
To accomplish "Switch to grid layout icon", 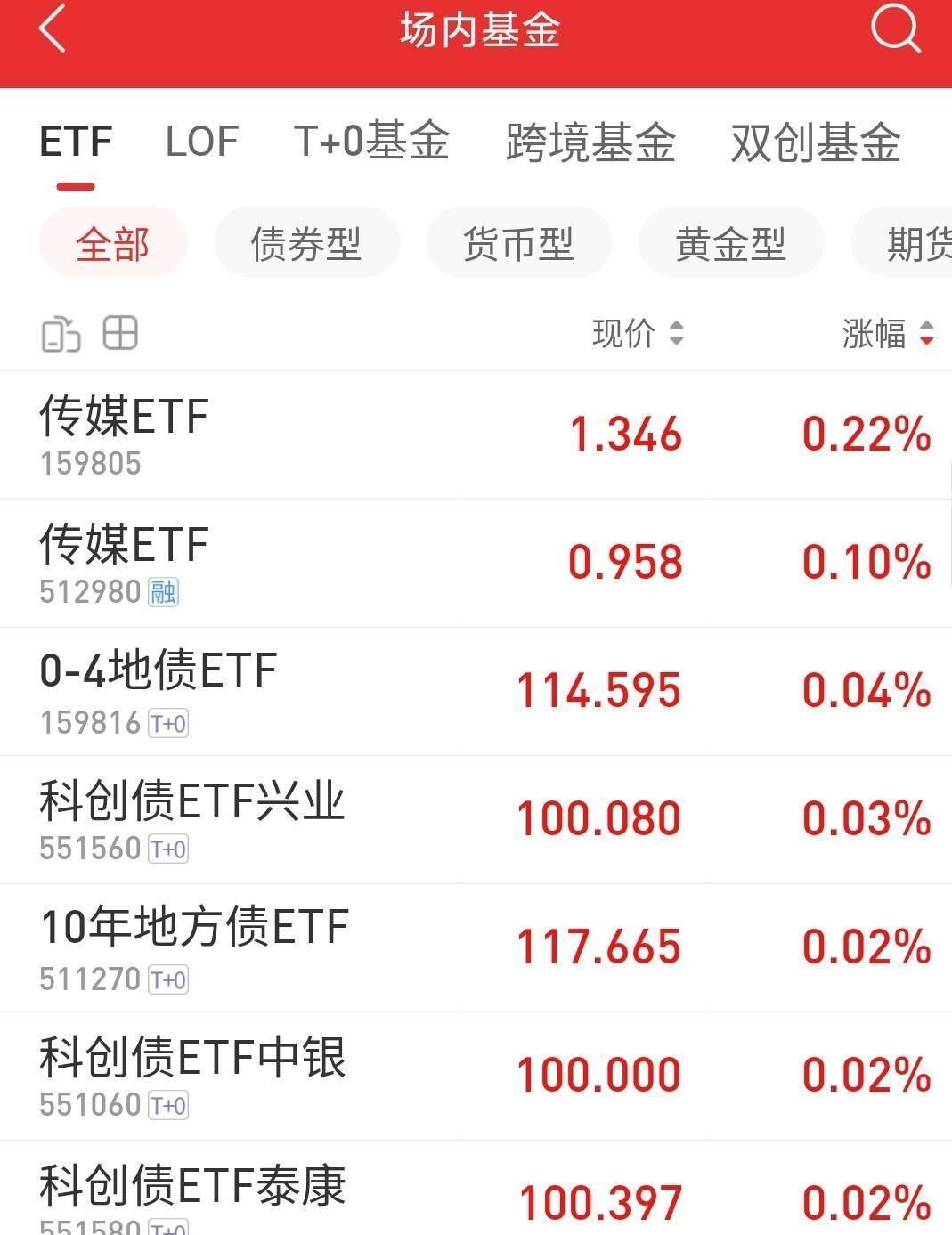I will [x=120, y=333].
